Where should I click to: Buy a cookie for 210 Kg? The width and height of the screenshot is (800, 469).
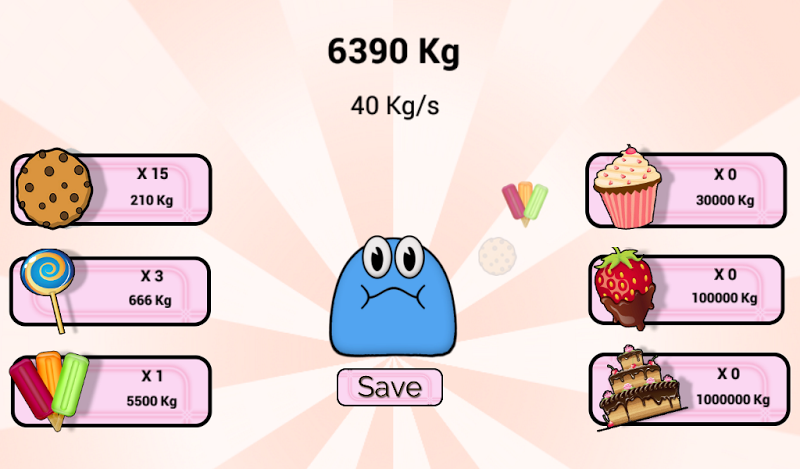(110, 189)
